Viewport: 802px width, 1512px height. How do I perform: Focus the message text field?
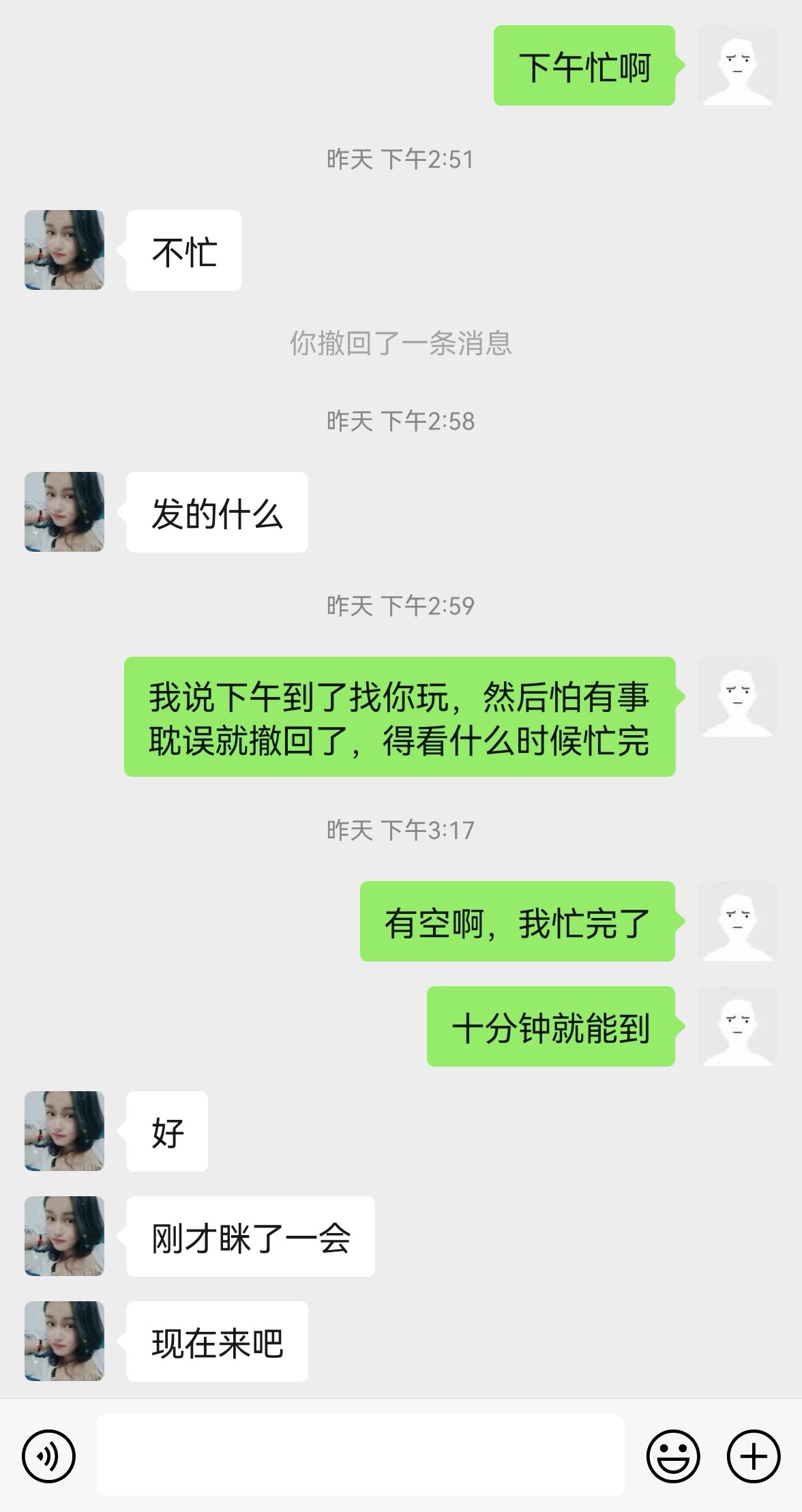[x=360, y=1456]
